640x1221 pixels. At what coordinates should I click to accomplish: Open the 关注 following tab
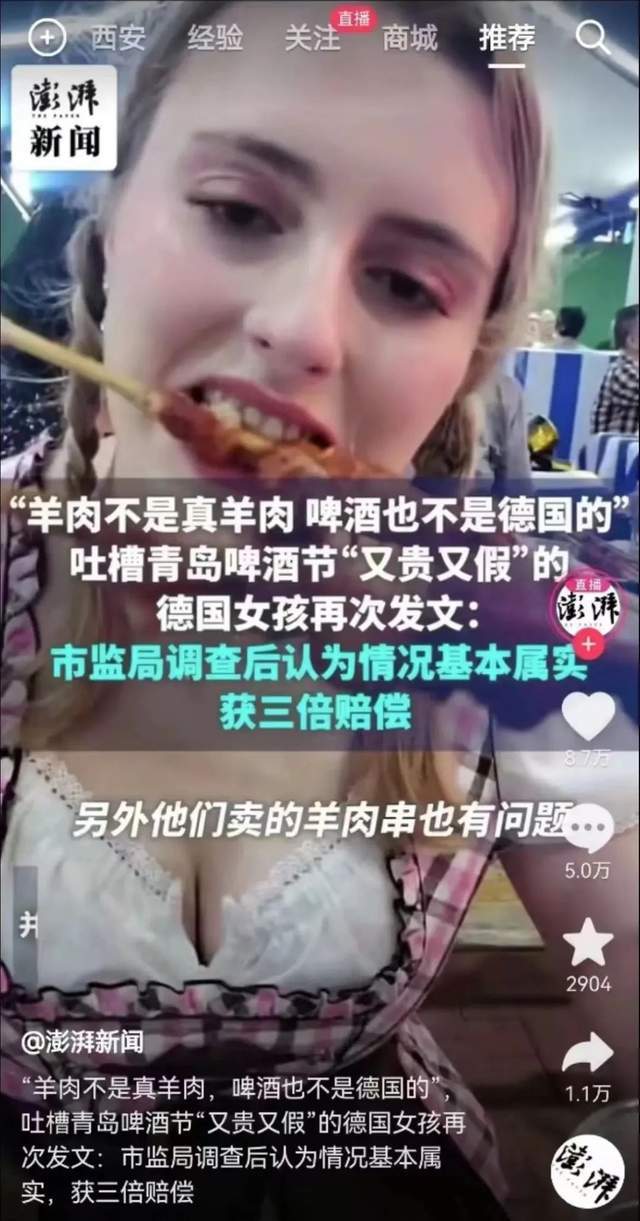312,39
